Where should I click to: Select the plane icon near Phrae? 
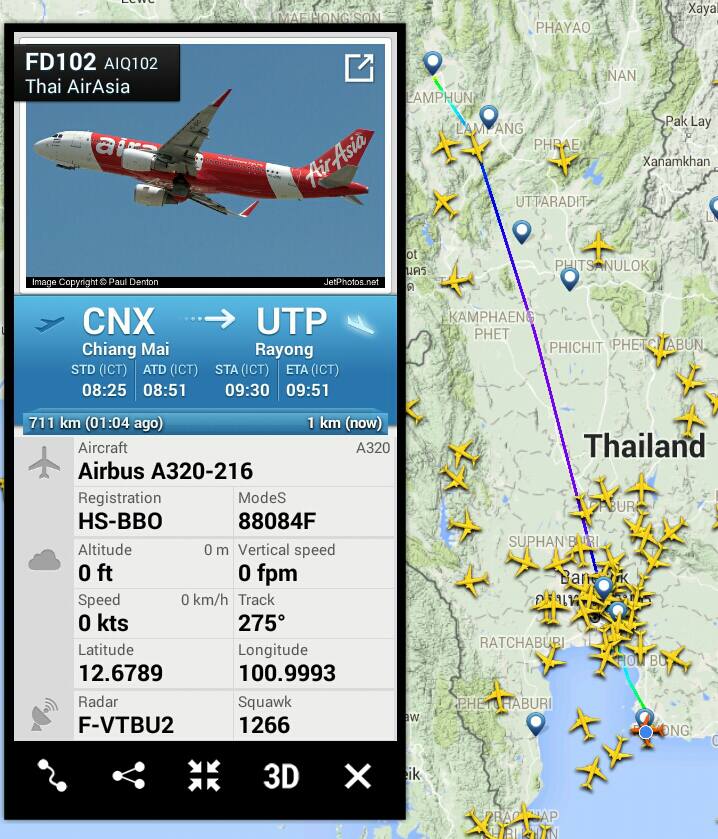click(x=563, y=160)
